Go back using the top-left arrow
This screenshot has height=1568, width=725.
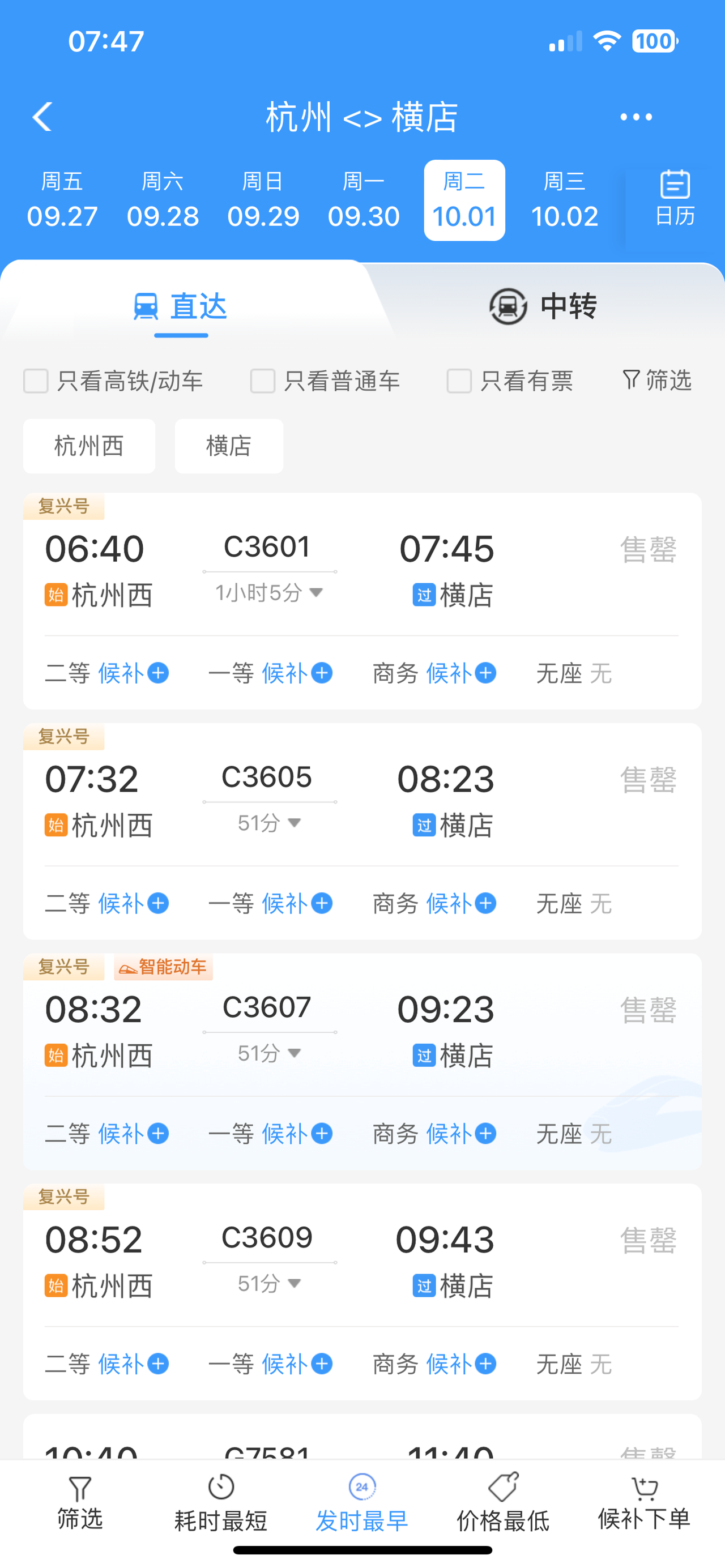[x=42, y=116]
